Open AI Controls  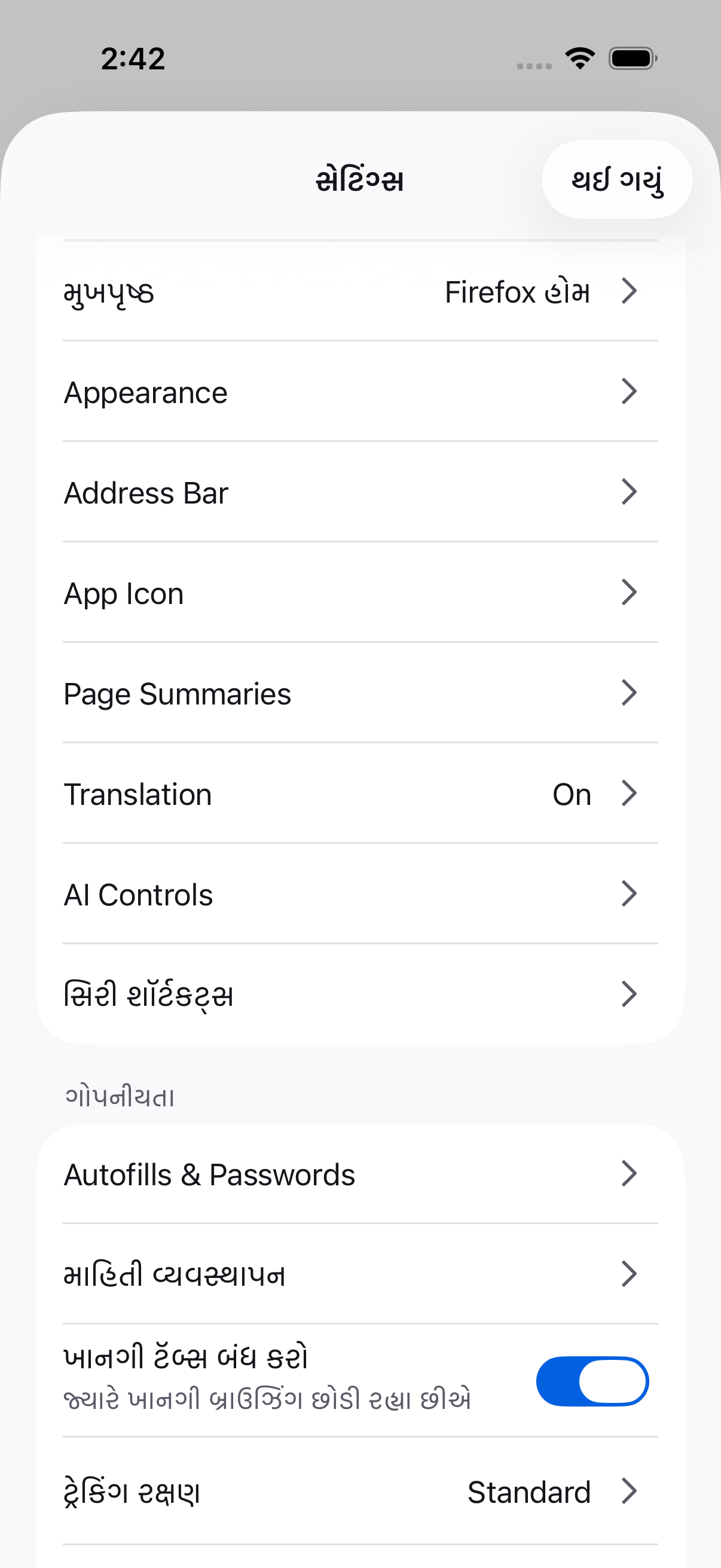(x=360, y=893)
